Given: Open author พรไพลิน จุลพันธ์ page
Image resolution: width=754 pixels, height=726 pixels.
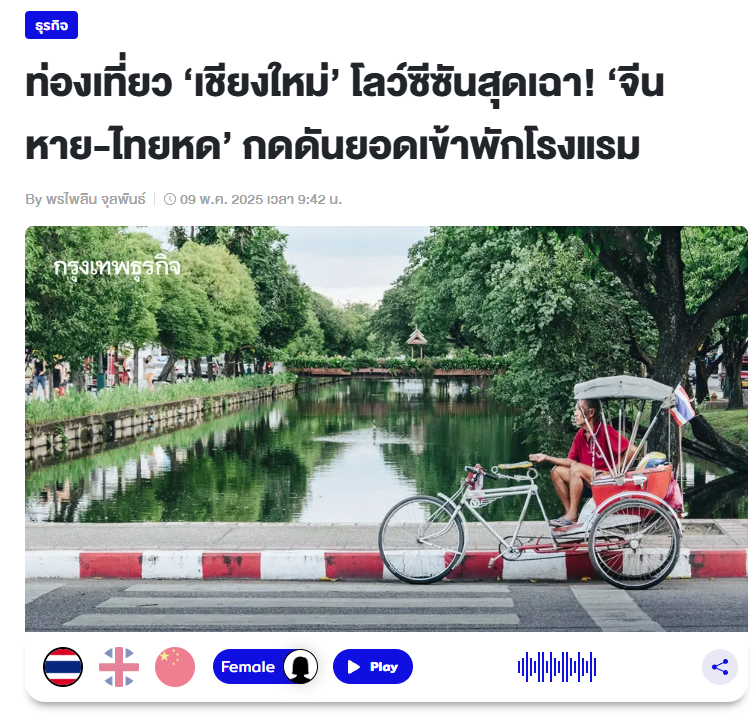Looking at the screenshot, I should (95, 199).
